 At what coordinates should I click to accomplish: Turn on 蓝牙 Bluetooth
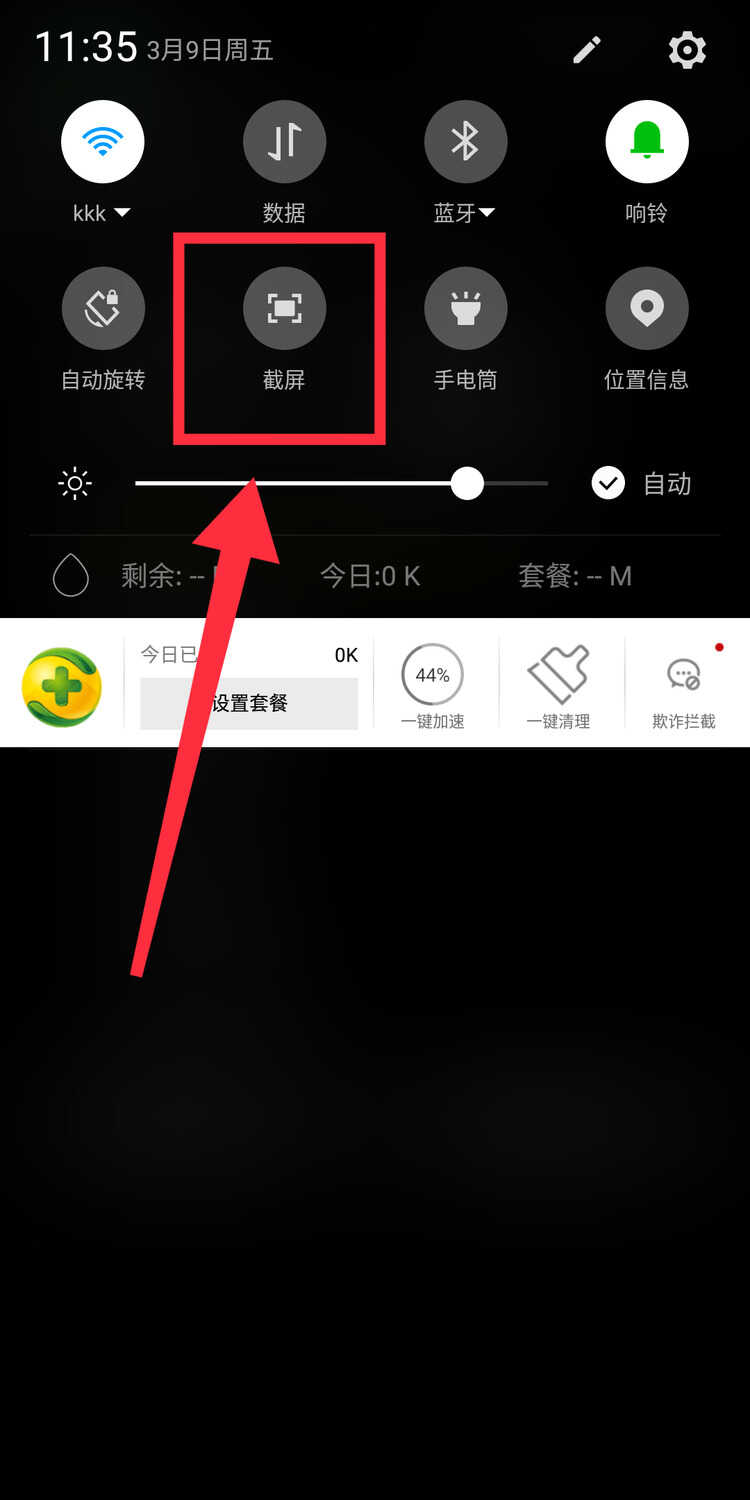coord(465,142)
